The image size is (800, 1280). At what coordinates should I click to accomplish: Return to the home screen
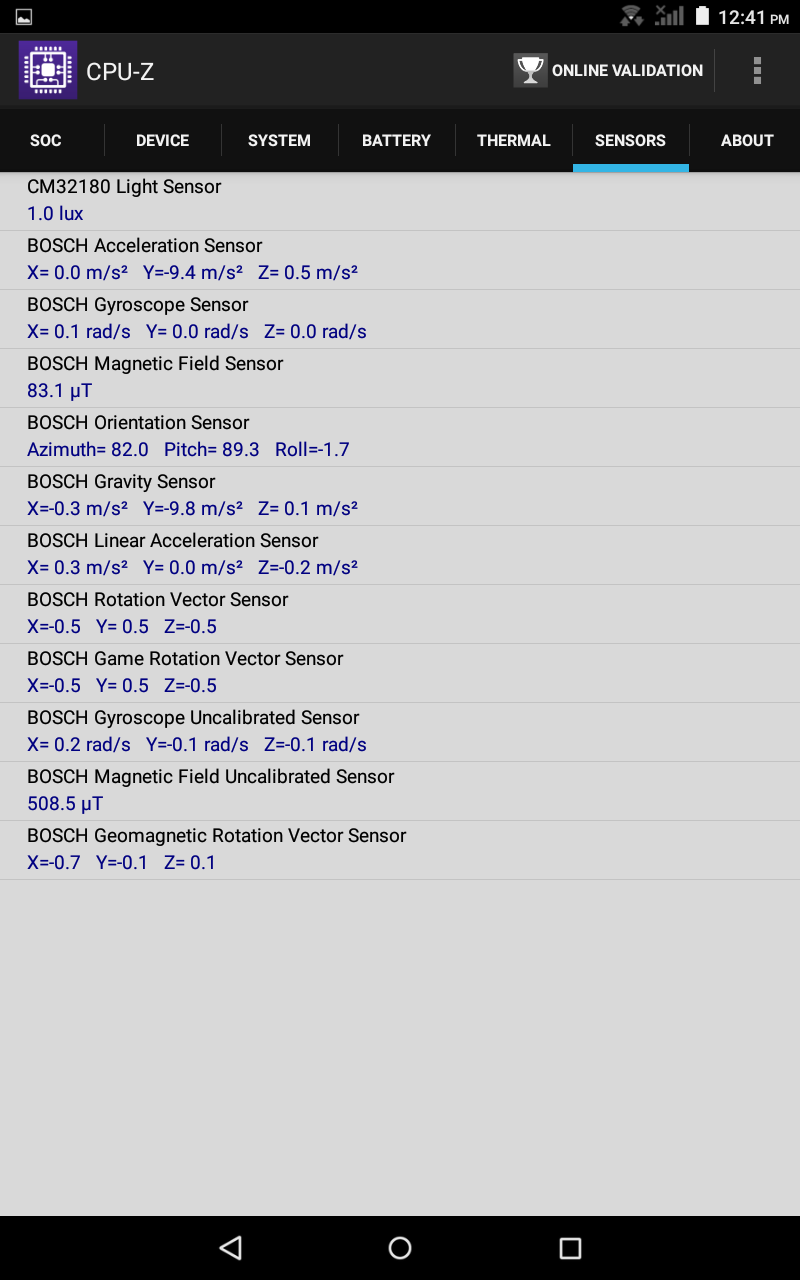(400, 1247)
